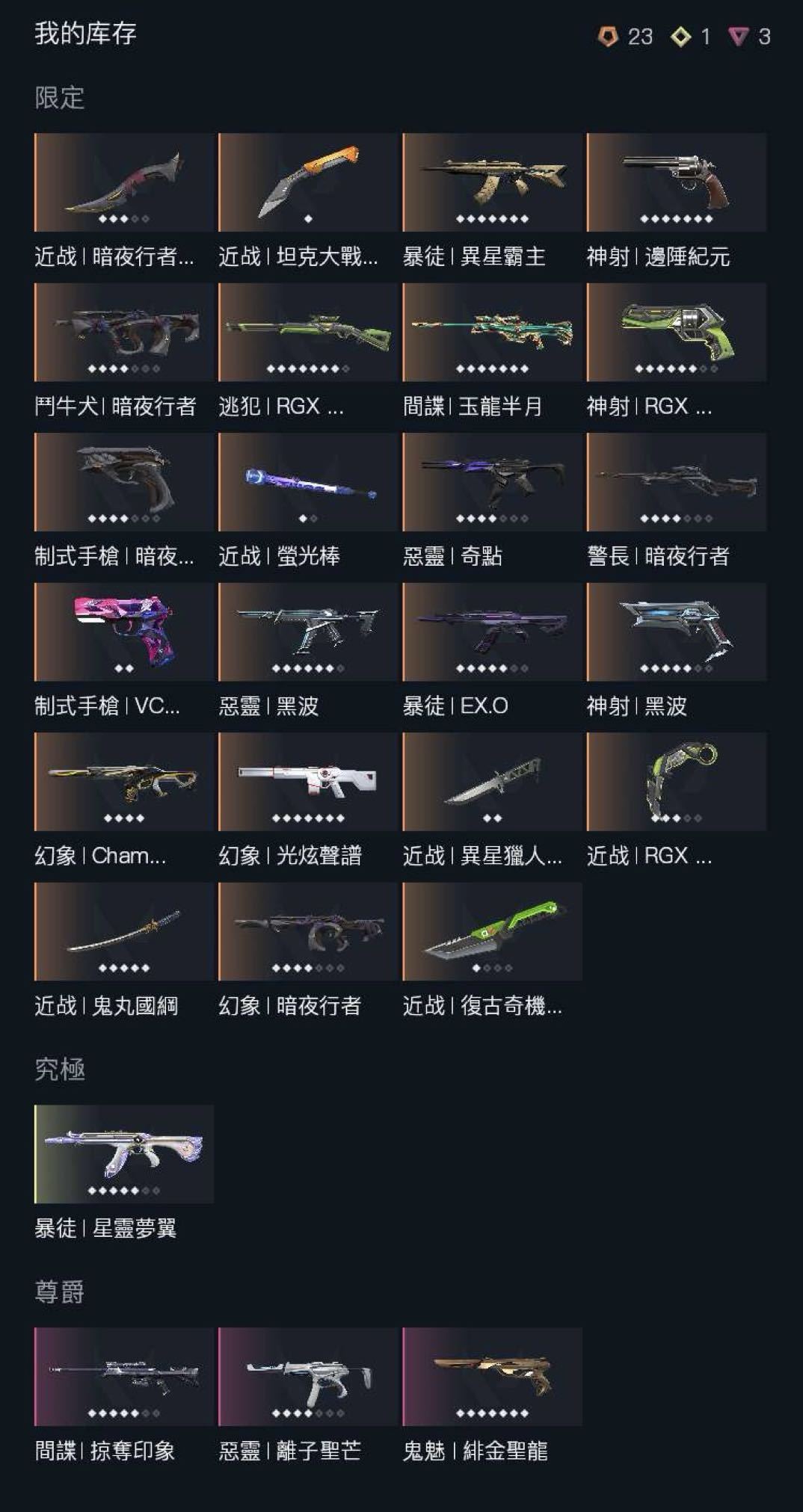The image size is (803, 1512).
Task: Select the 暴徒 | EX.O skin
Action: pyautogui.click(x=492, y=632)
